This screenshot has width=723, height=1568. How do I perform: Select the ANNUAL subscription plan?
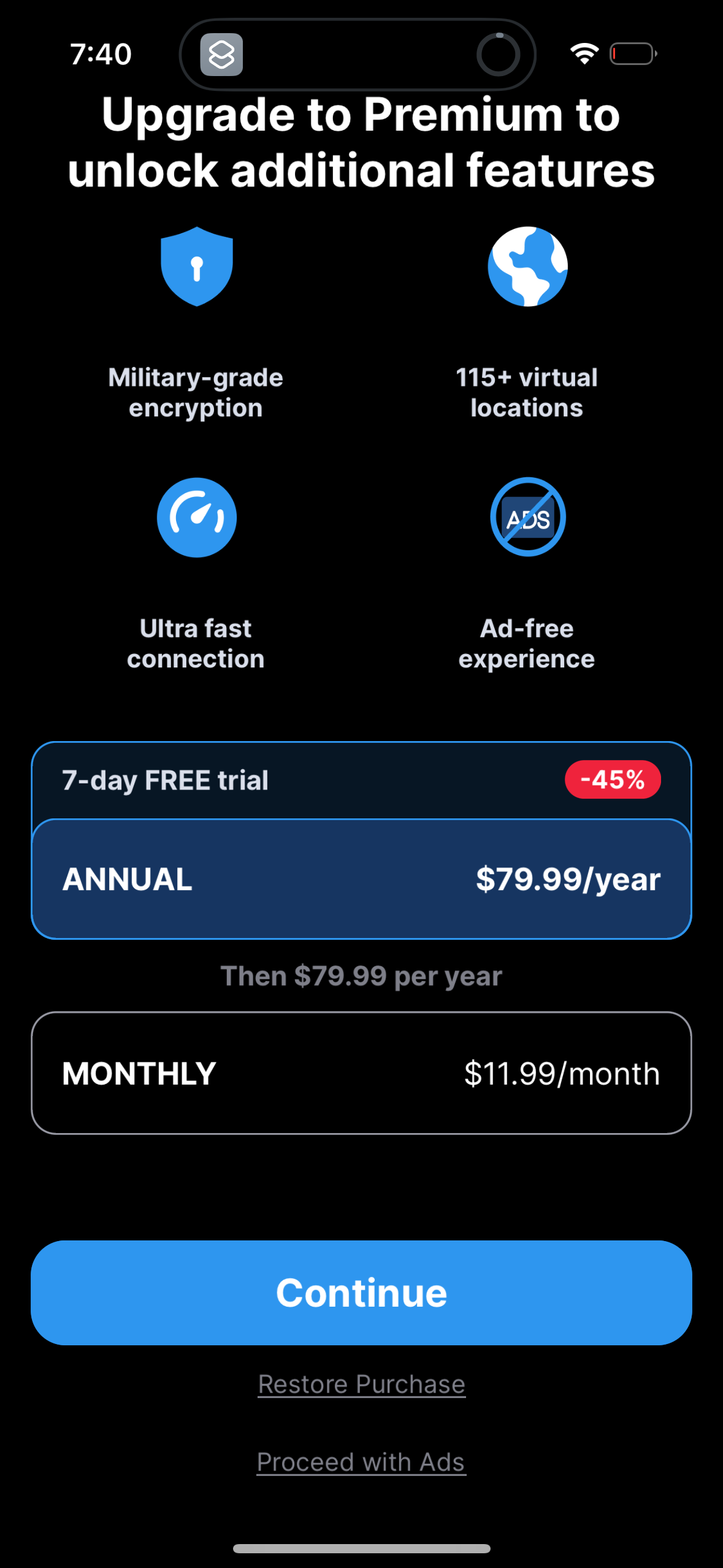361,878
